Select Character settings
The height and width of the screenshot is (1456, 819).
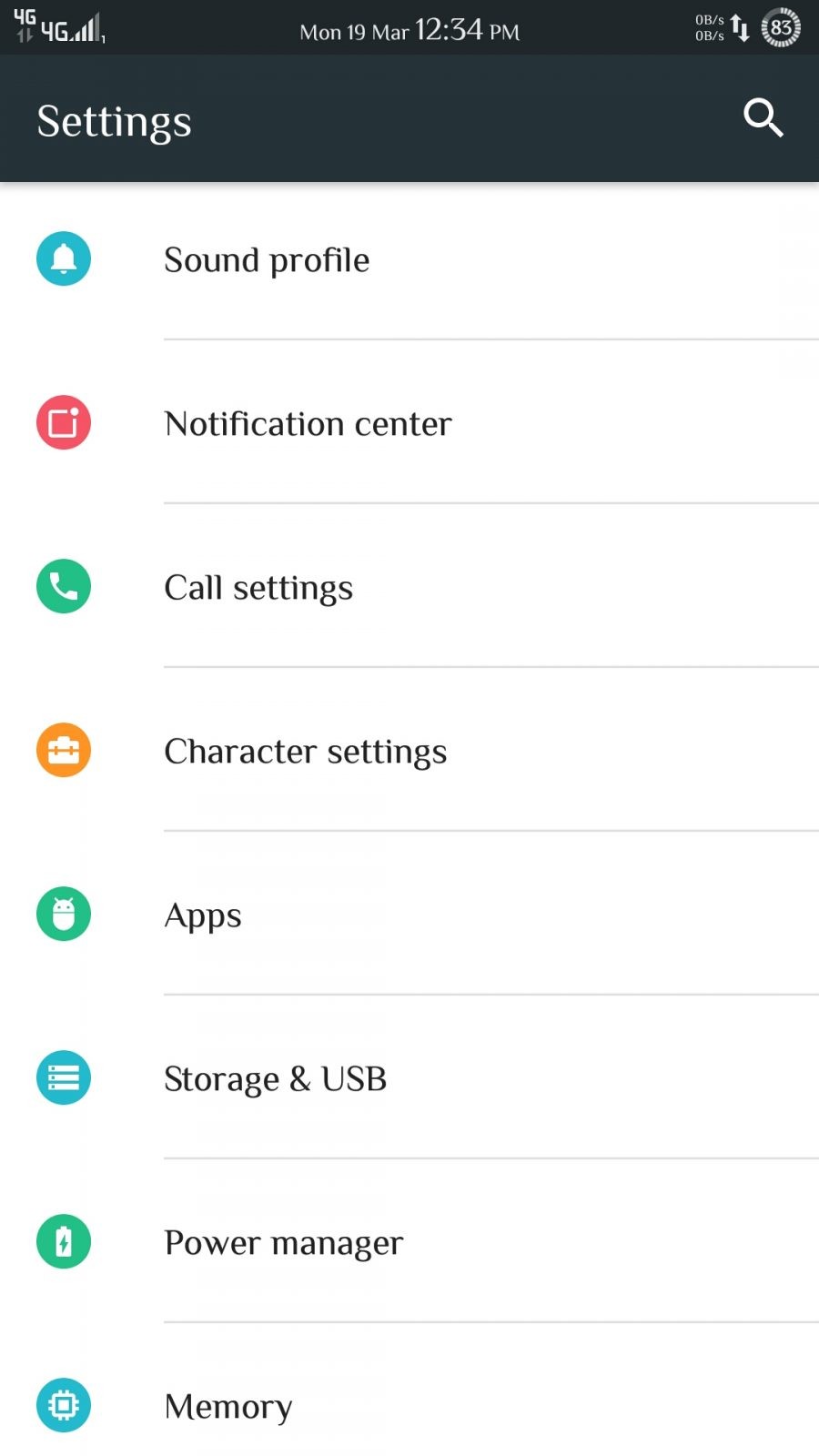click(305, 752)
